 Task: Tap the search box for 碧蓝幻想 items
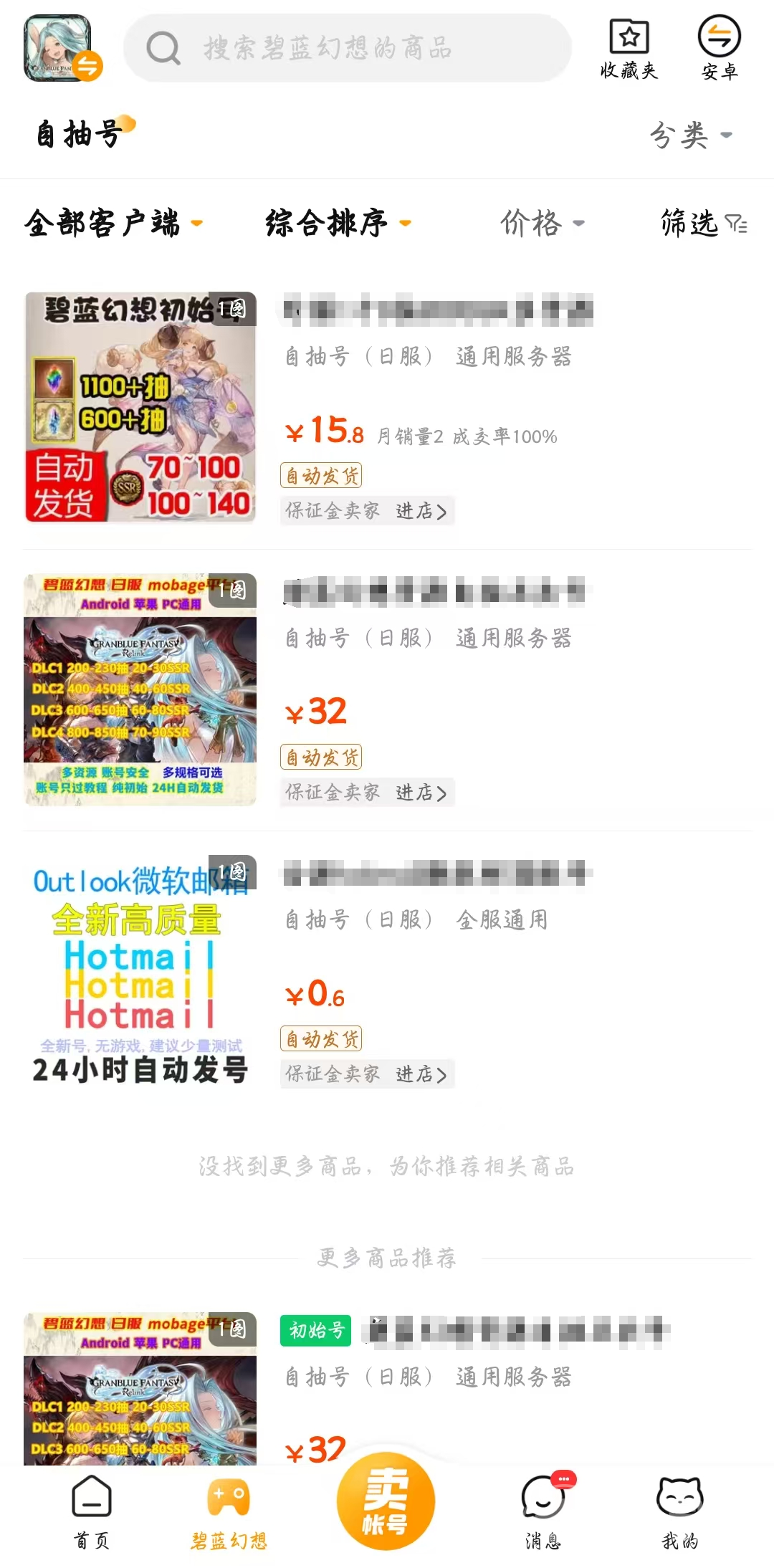[x=348, y=48]
